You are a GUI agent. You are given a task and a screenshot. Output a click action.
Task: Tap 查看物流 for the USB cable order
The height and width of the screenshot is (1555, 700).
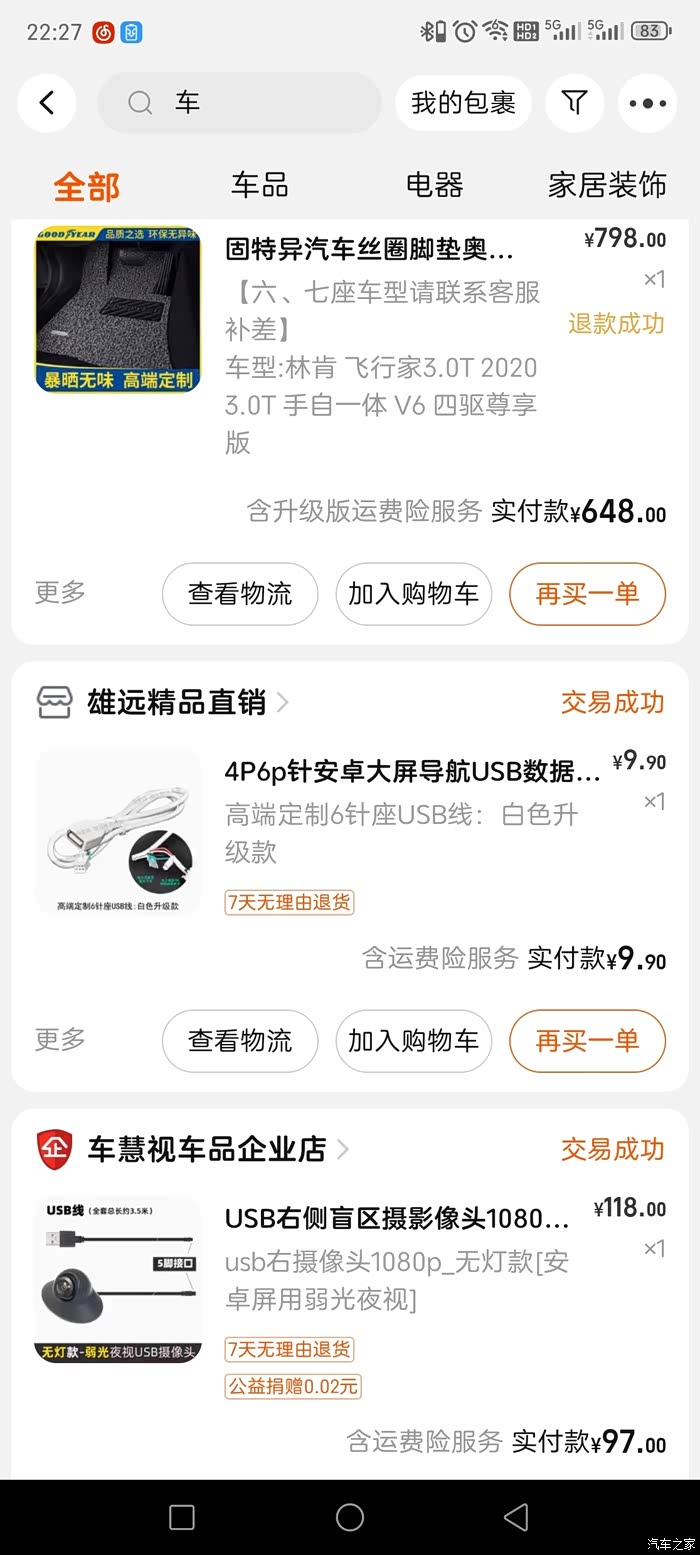240,1041
